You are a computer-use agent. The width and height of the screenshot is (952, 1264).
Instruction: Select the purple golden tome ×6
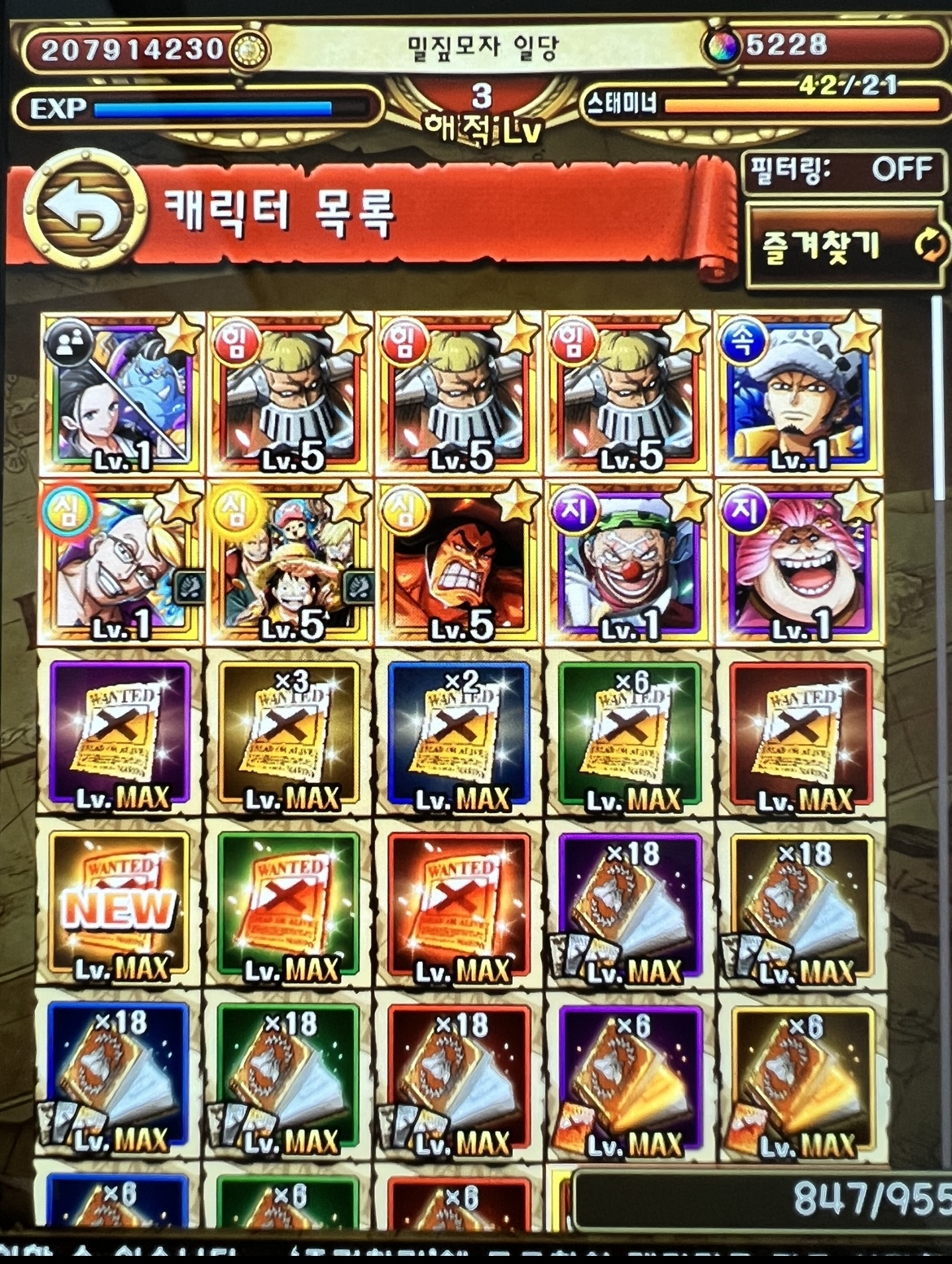point(628,1077)
